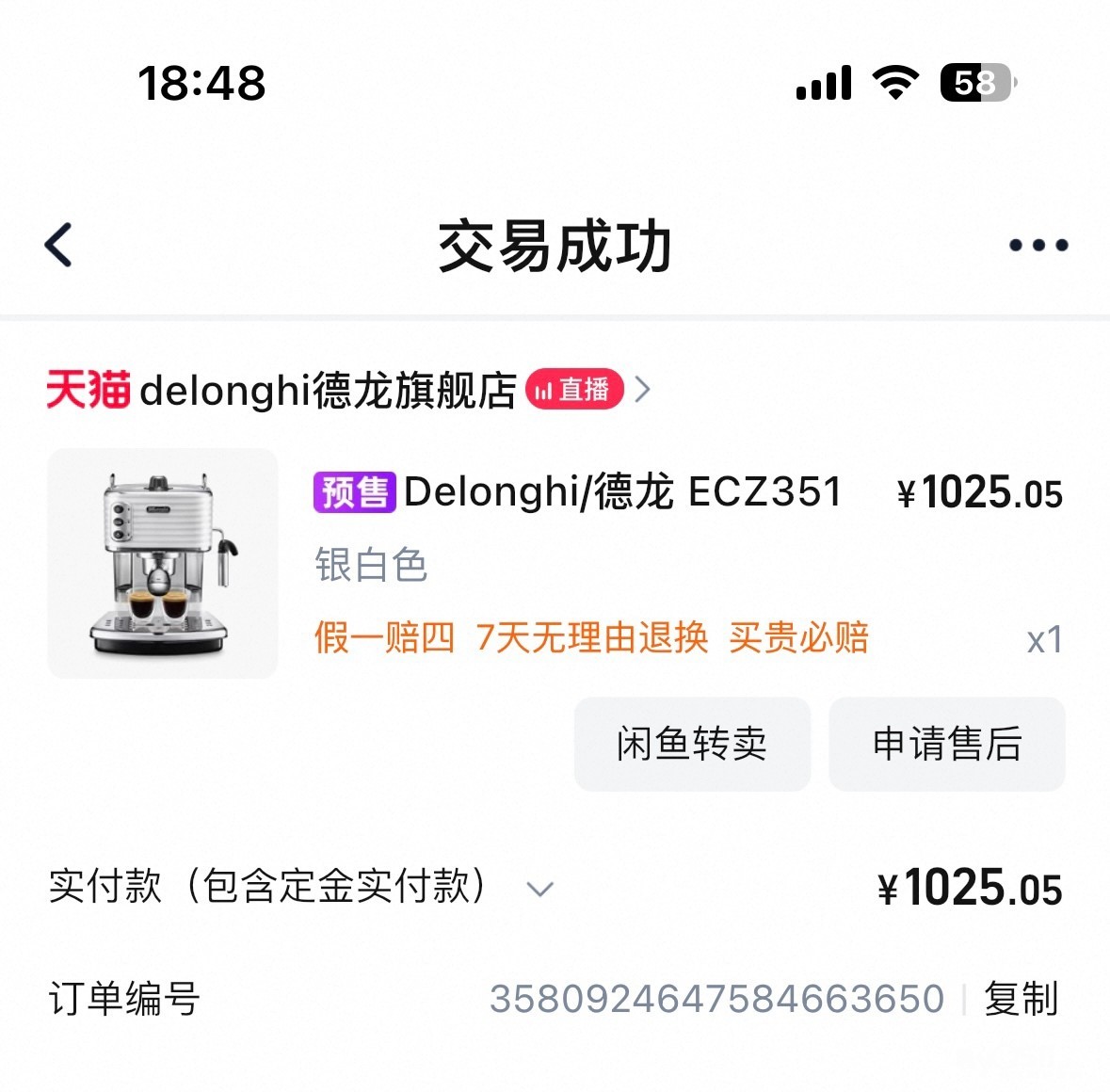1110x1092 pixels.
Task: Open the three-dot overflow menu
Action: click(x=1038, y=245)
